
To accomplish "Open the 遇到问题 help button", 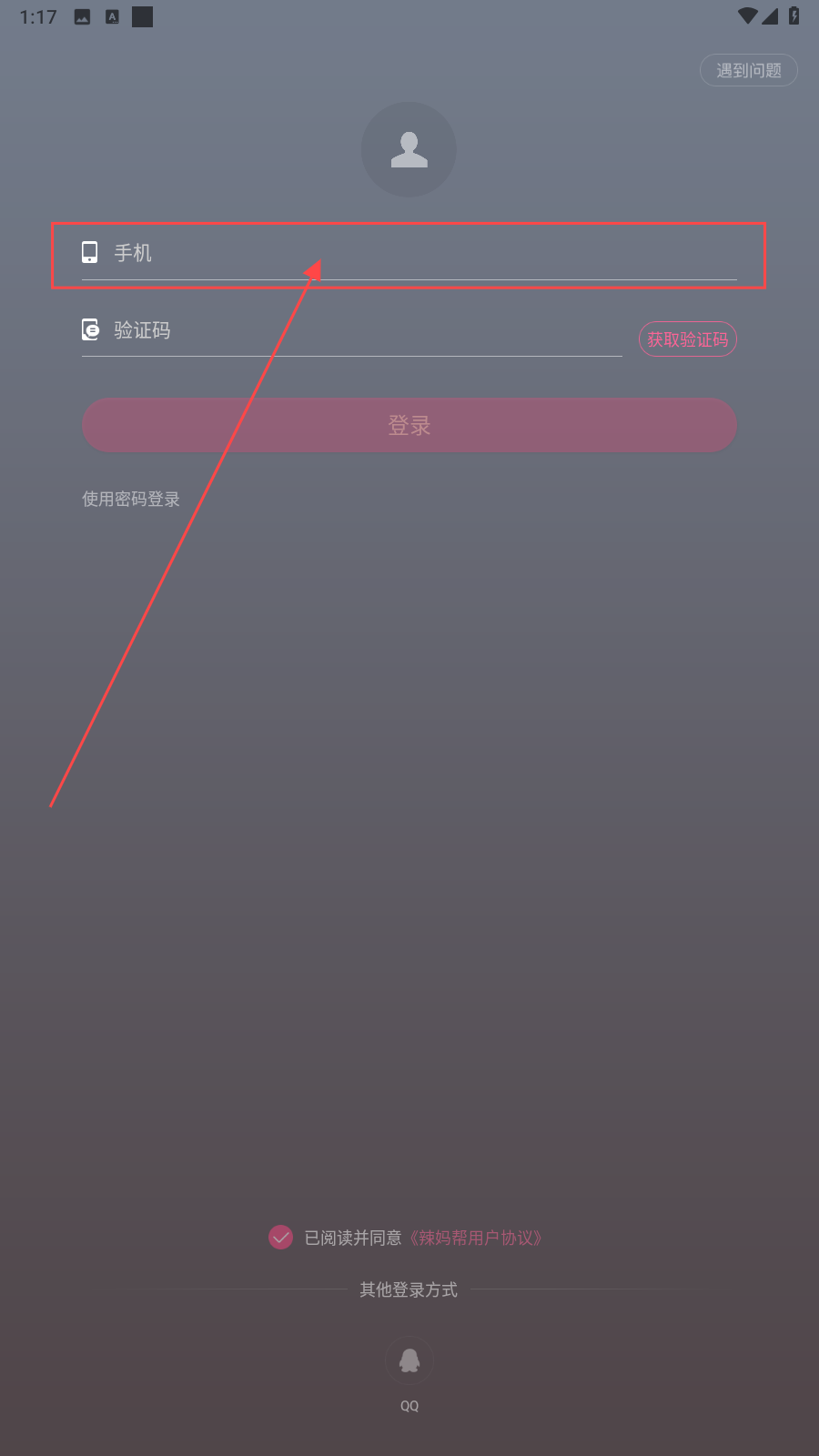I will (x=748, y=70).
